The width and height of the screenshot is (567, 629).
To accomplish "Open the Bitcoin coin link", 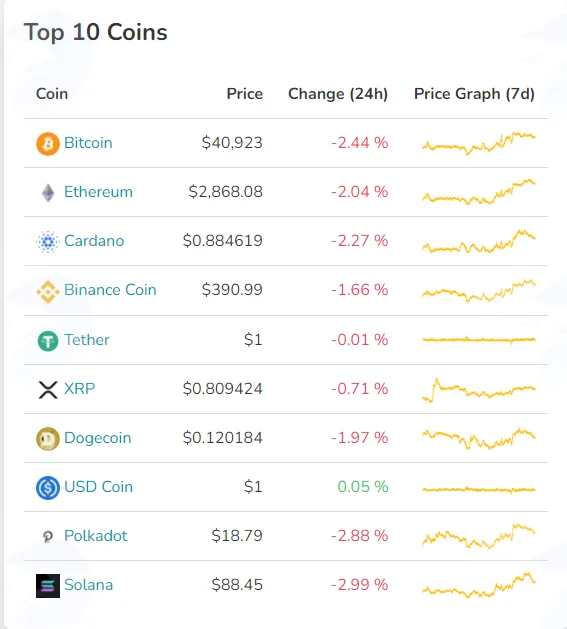I will pos(88,143).
